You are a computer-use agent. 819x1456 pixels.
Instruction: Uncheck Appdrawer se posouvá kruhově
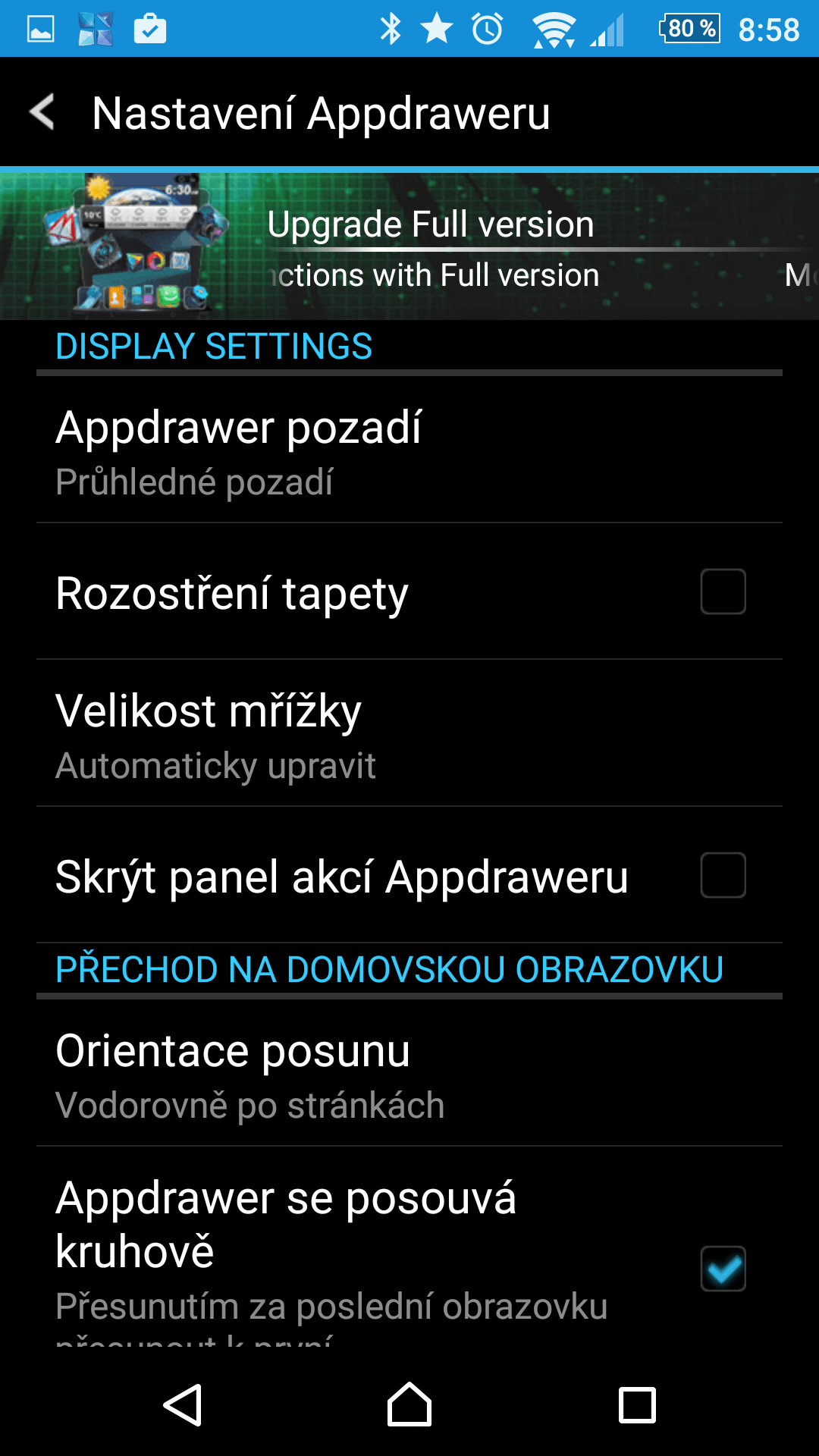point(723,1269)
